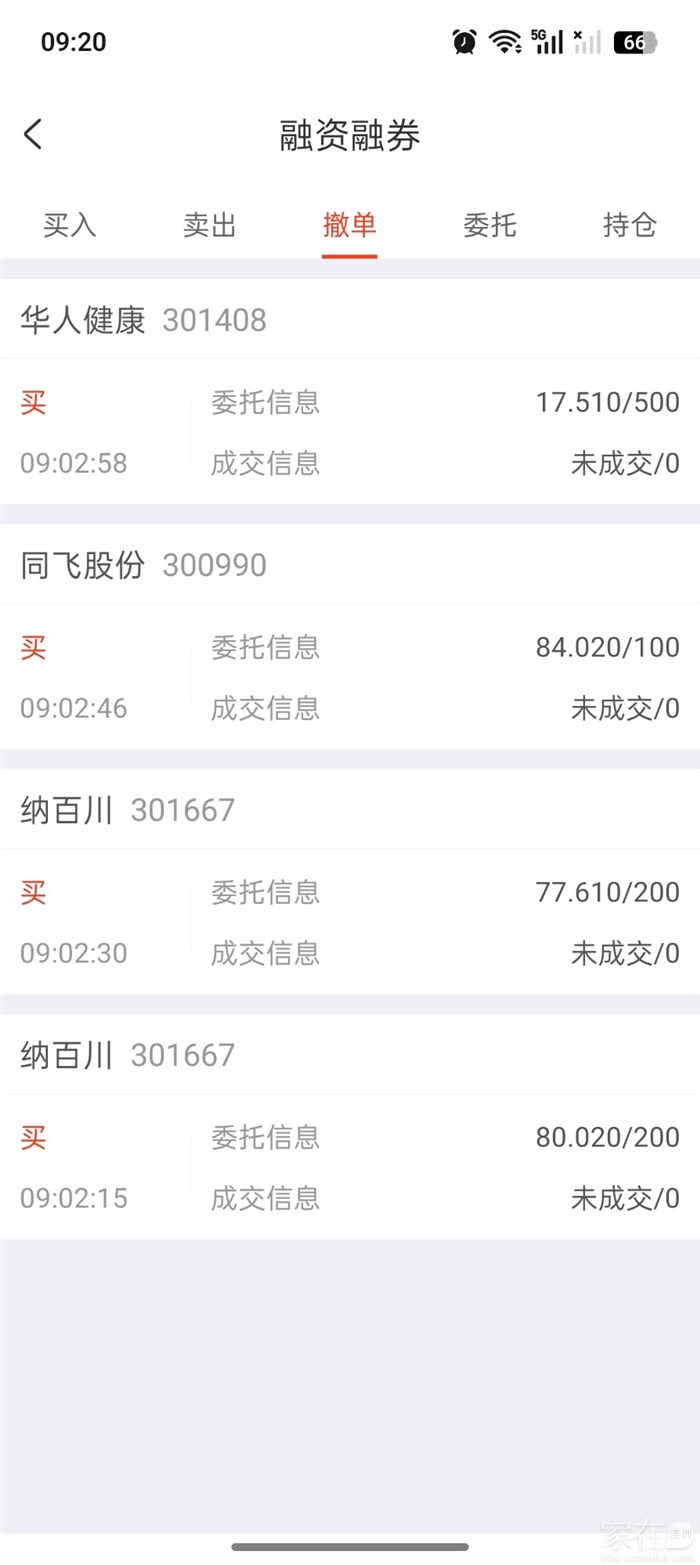Image resolution: width=700 pixels, height=1565 pixels.
Task: Select the 撤单 tab
Action: point(350,225)
